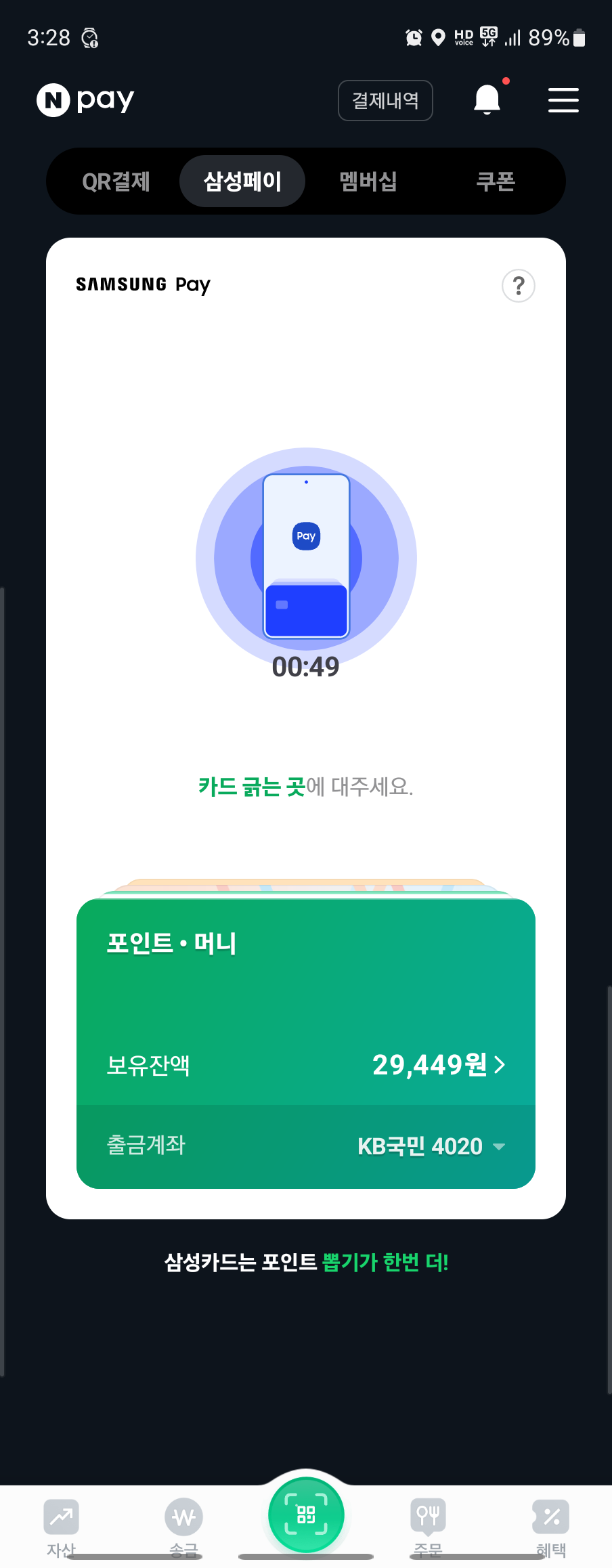Screen dimensions: 612x1568
Task: Open the Samsung Pay help icon
Action: tap(519, 286)
